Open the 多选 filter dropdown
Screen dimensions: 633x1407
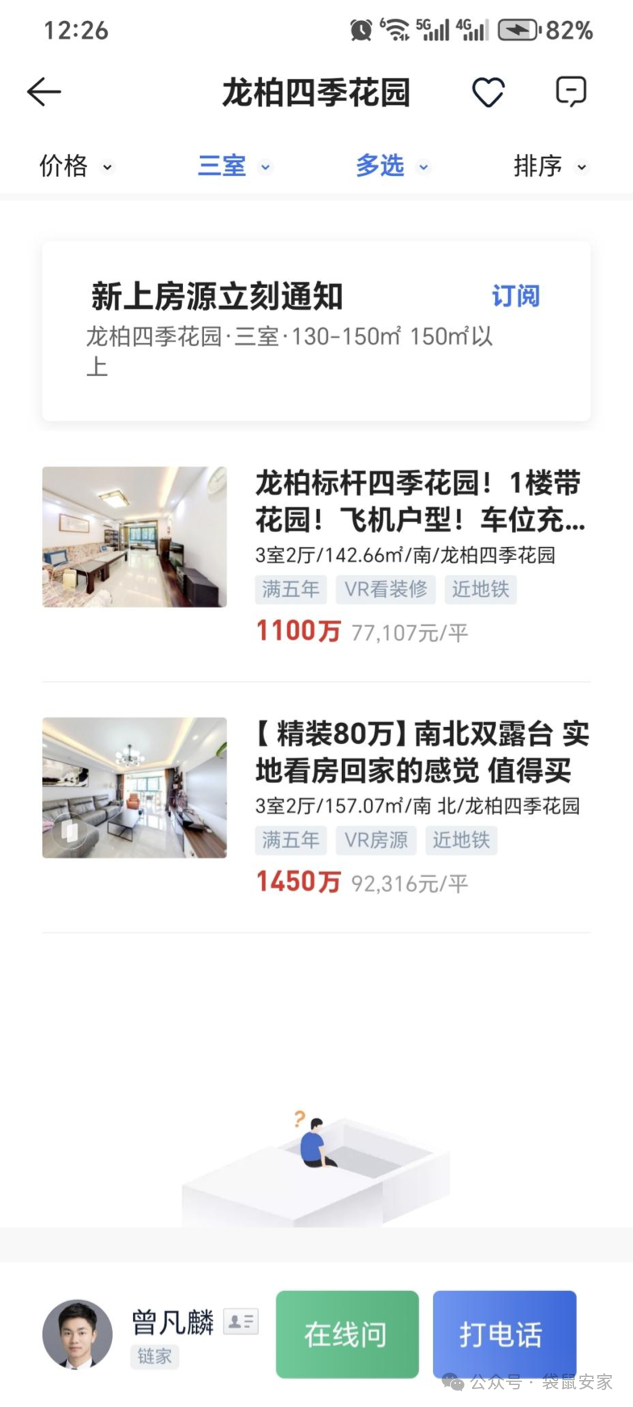coord(392,166)
